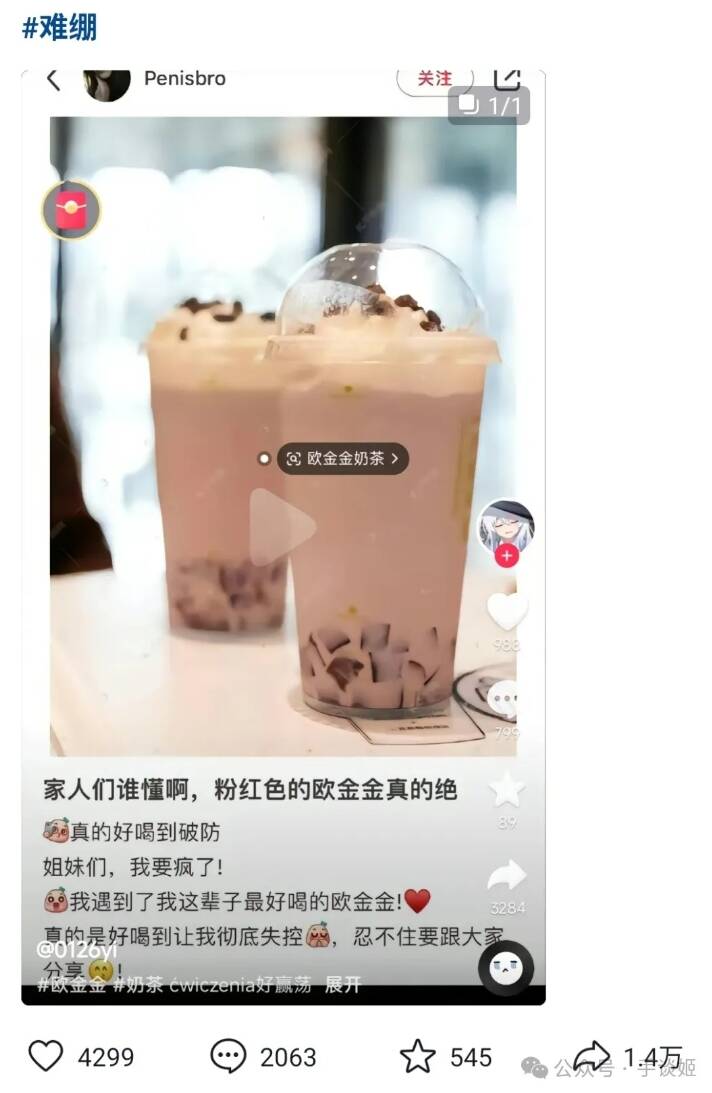Like the post with 4299 likes
The height and width of the screenshot is (1093, 712).
pyautogui.click(x=45, y=1056)
